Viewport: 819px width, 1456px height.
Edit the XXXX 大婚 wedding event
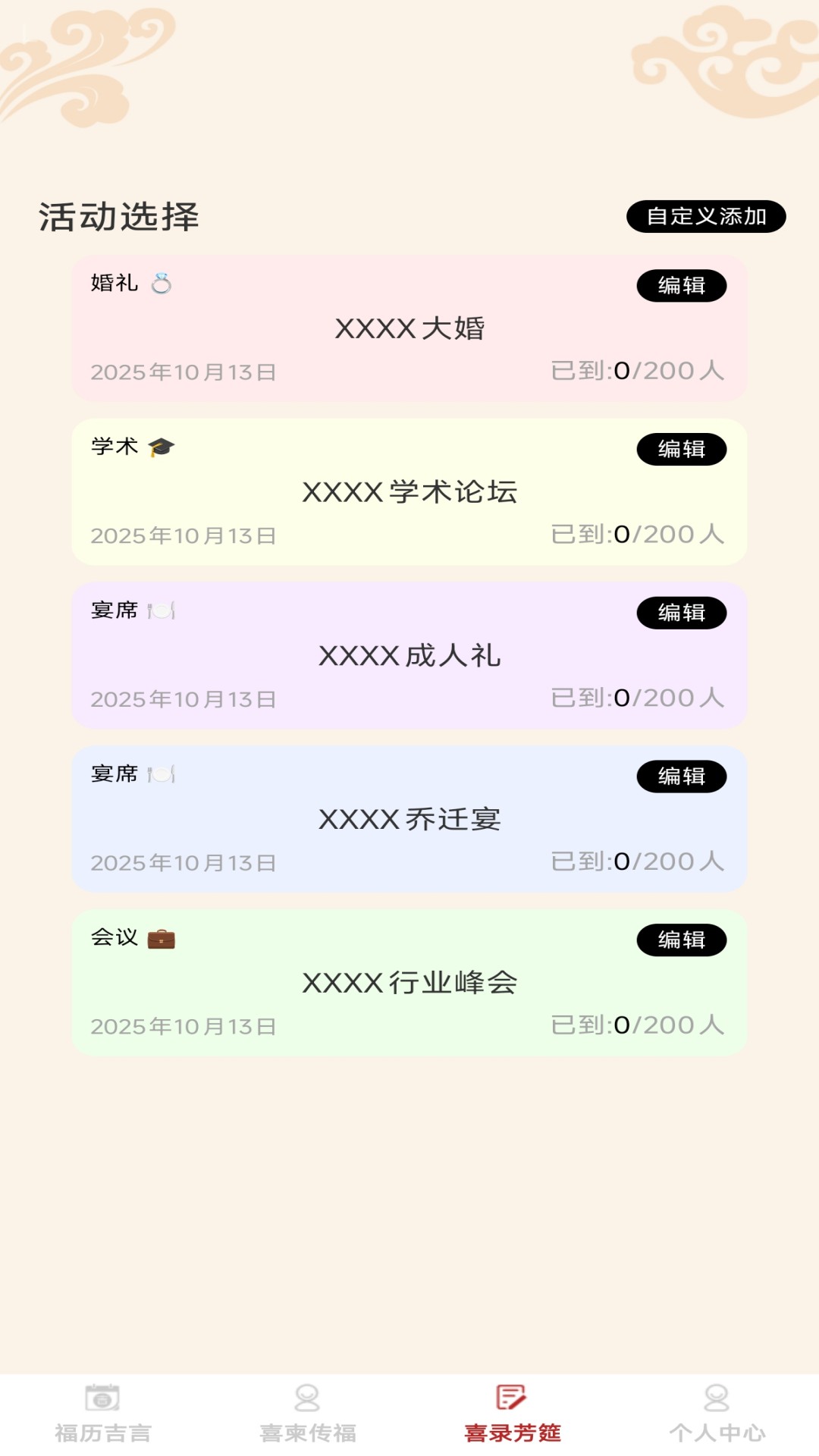[x=682, y=287]
